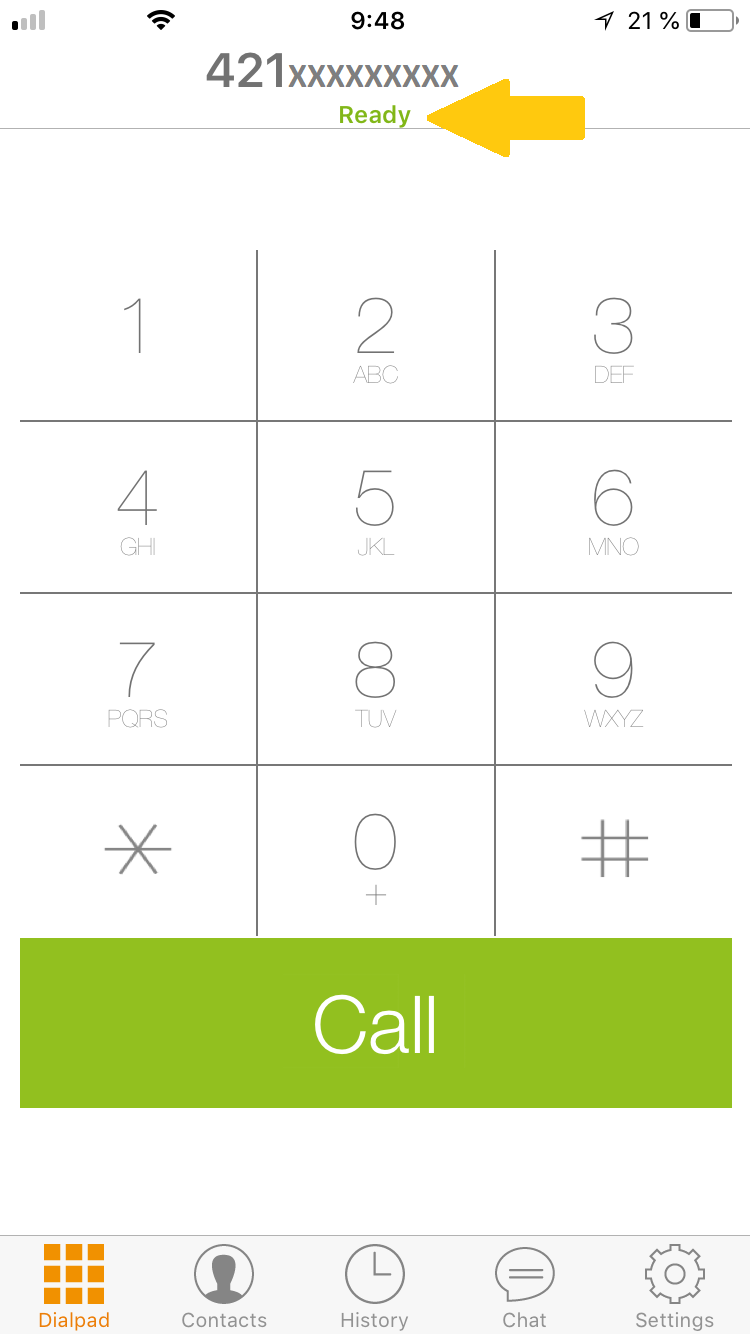Start the call with the green Call button
This screenshot has width=750, height=1334.
pos(376,1023)
